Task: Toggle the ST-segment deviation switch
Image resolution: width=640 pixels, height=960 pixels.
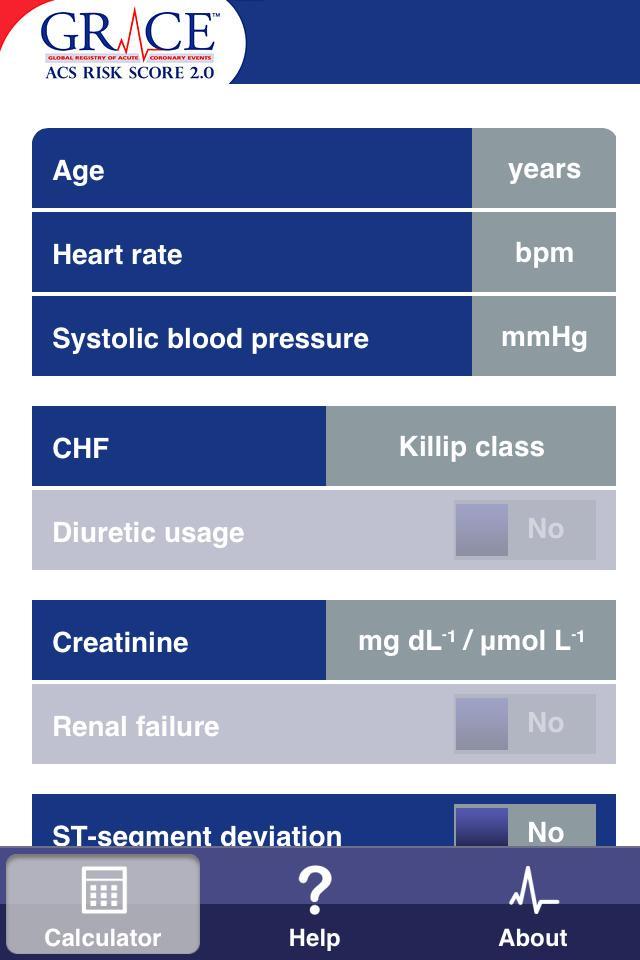Action: 525,829
